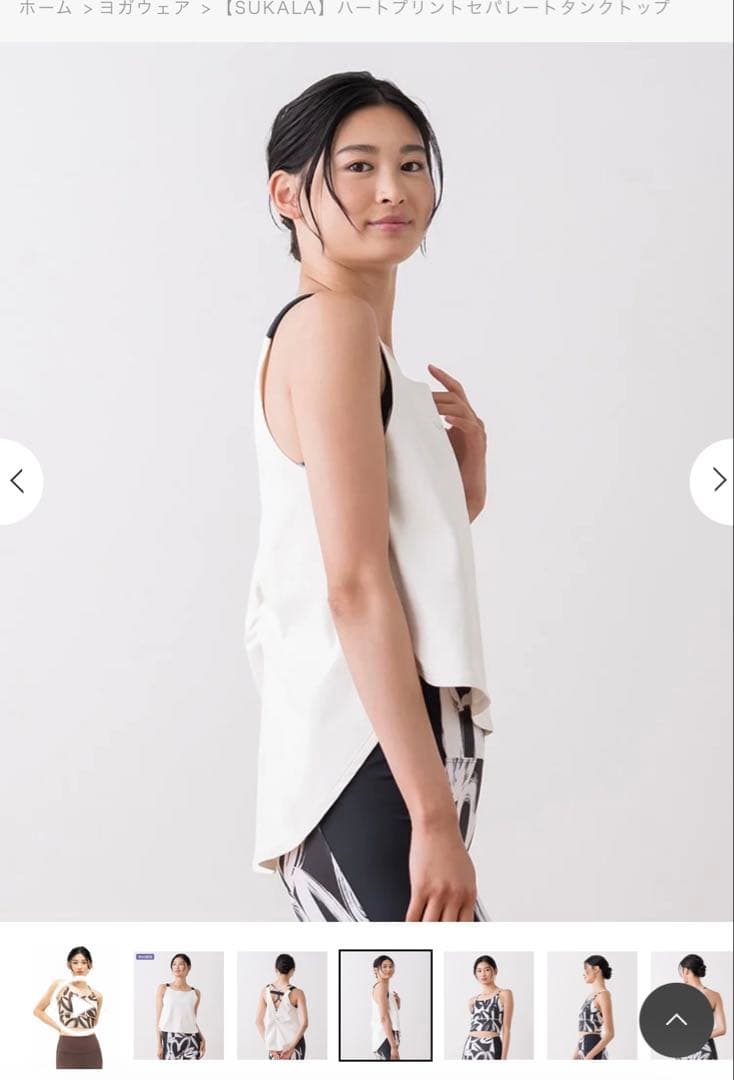Image resolution: width=734 pixels, height=1080 pixels.
Task: Select the printed top side-view thumbnail
Action: click(591, 1005)
